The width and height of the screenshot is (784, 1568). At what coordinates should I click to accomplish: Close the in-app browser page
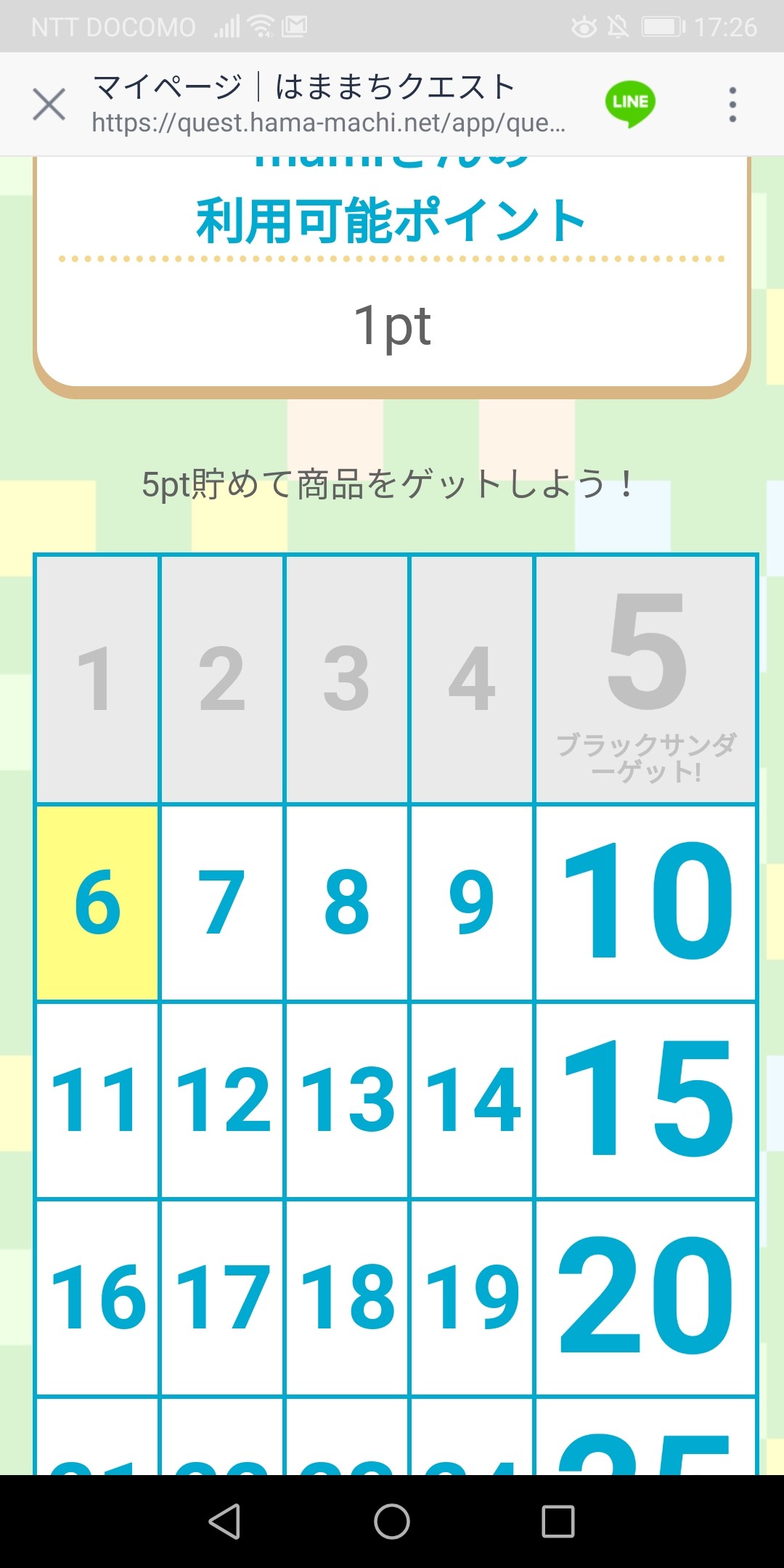click(49, 104)
